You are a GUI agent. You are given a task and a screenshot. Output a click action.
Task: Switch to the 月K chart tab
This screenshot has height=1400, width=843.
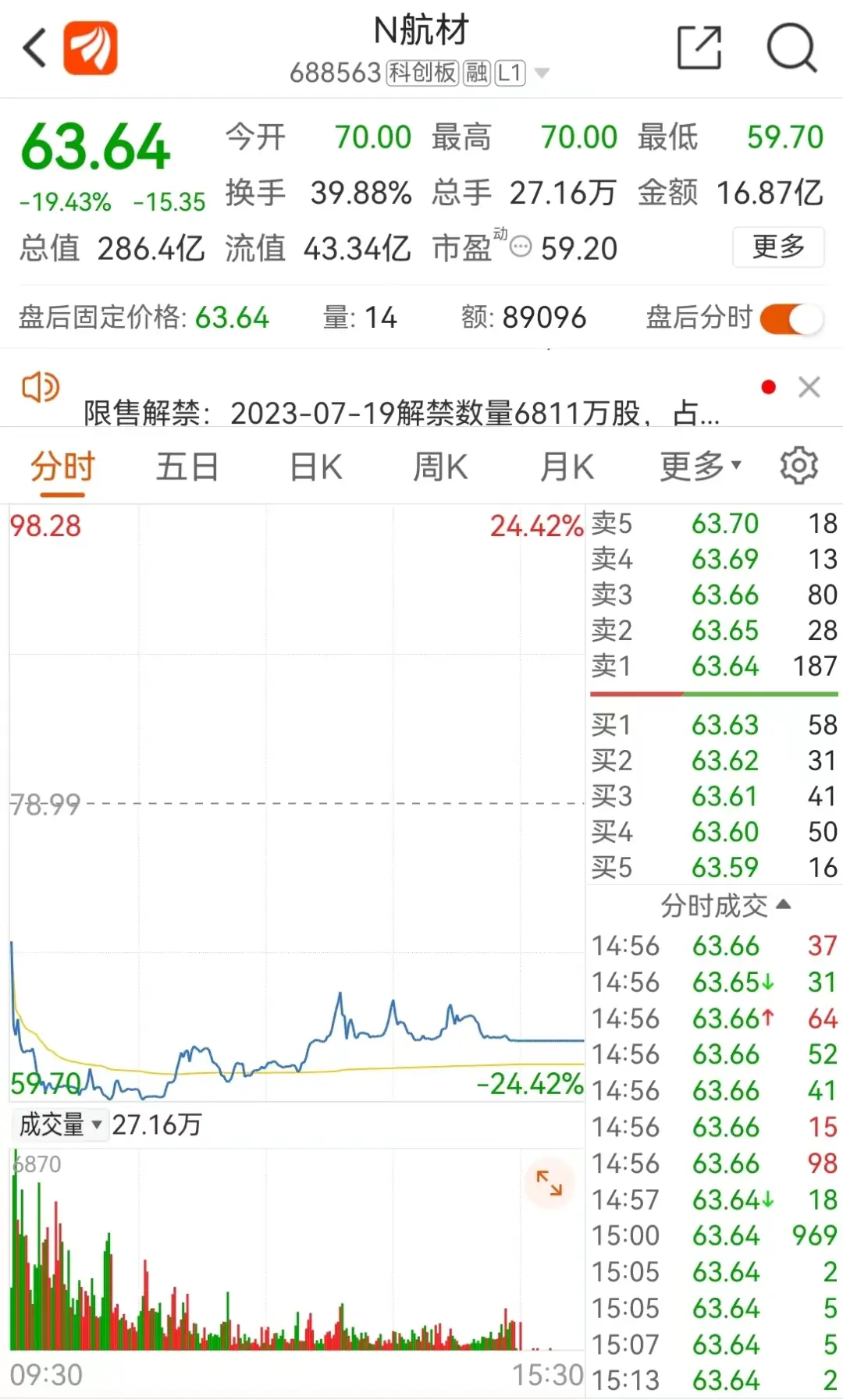567,467
